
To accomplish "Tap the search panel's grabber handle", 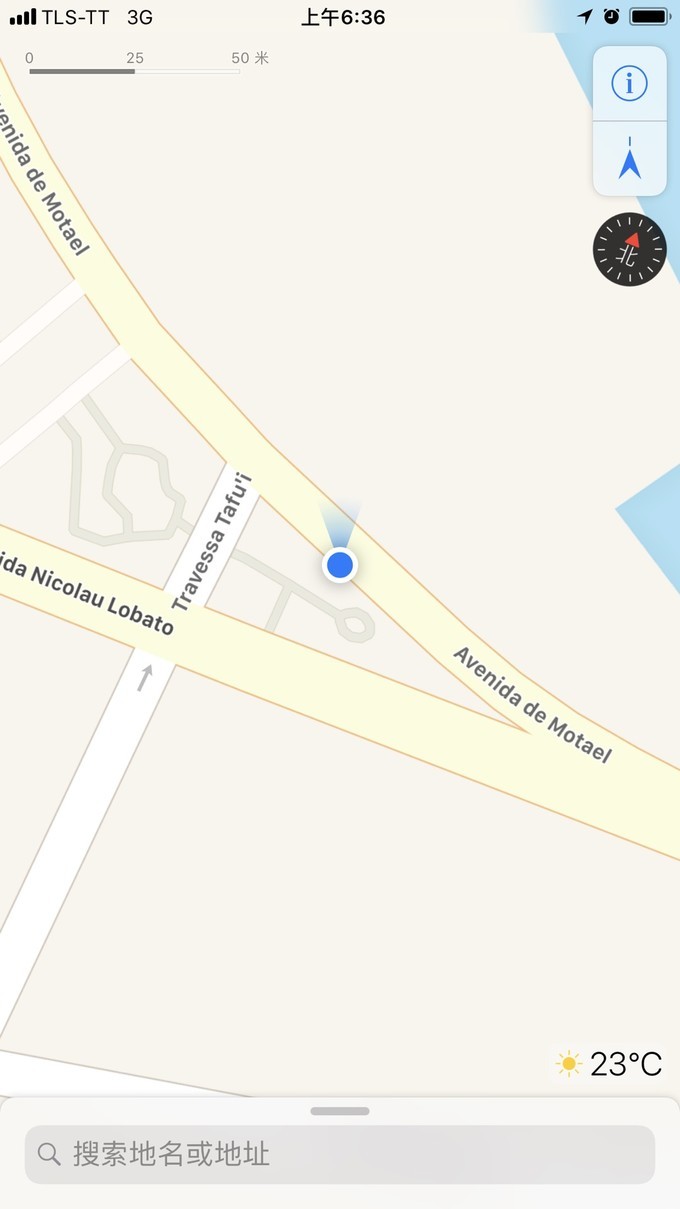I will tap(340, 1111).
